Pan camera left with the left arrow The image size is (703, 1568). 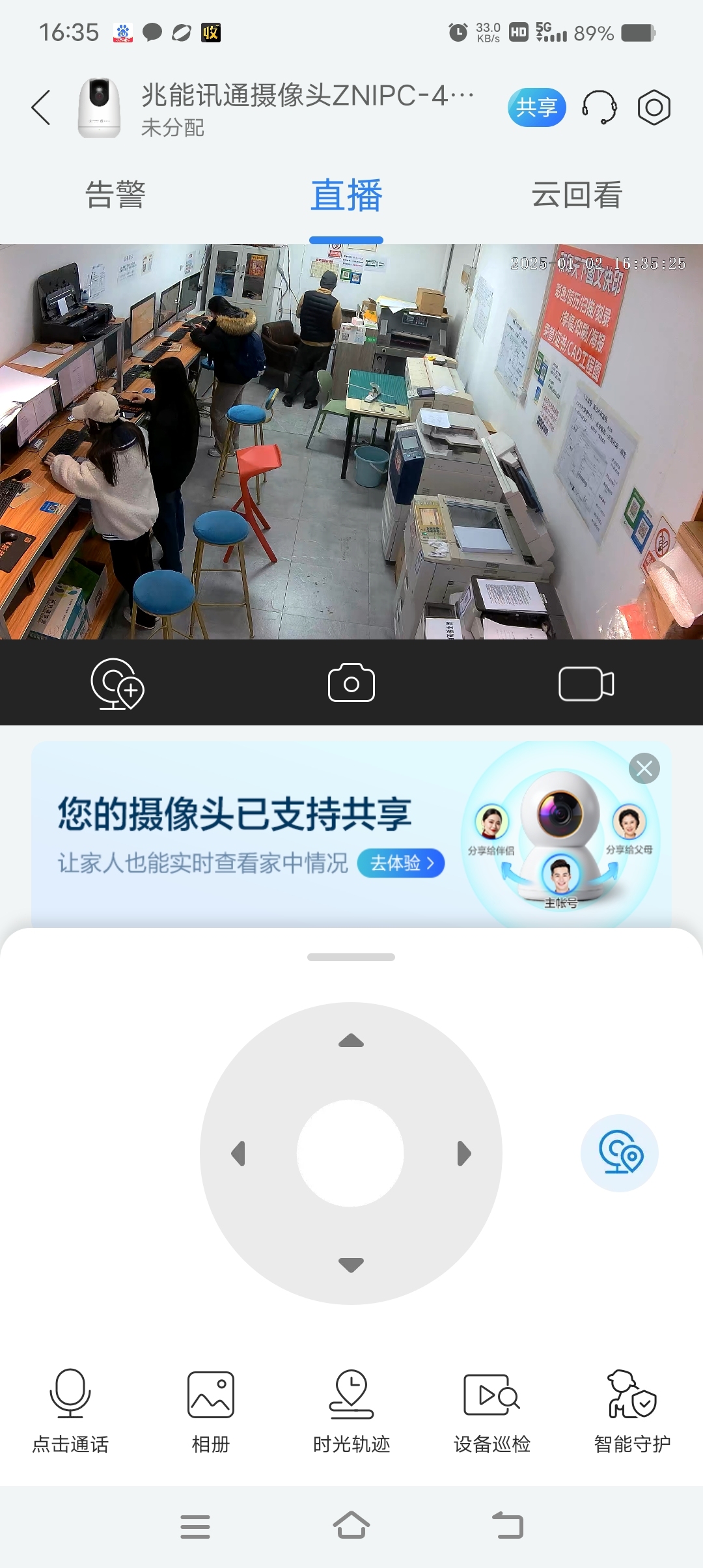tap(239, 1153)
